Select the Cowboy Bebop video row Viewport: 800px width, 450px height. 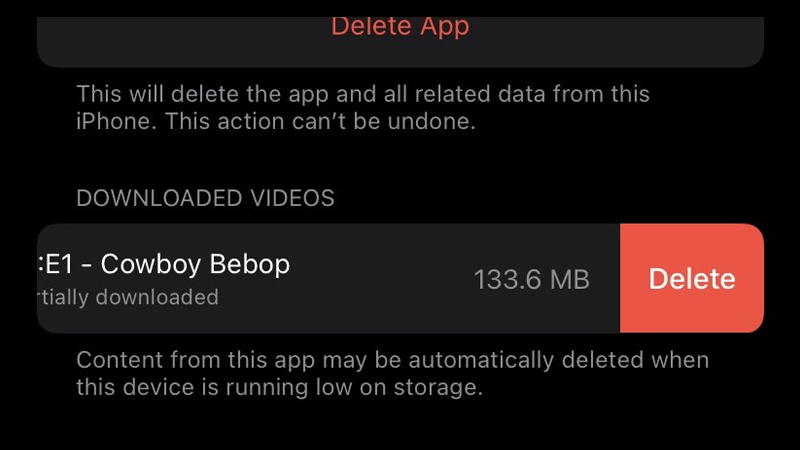pyautogui.click(x=300, y=279)
